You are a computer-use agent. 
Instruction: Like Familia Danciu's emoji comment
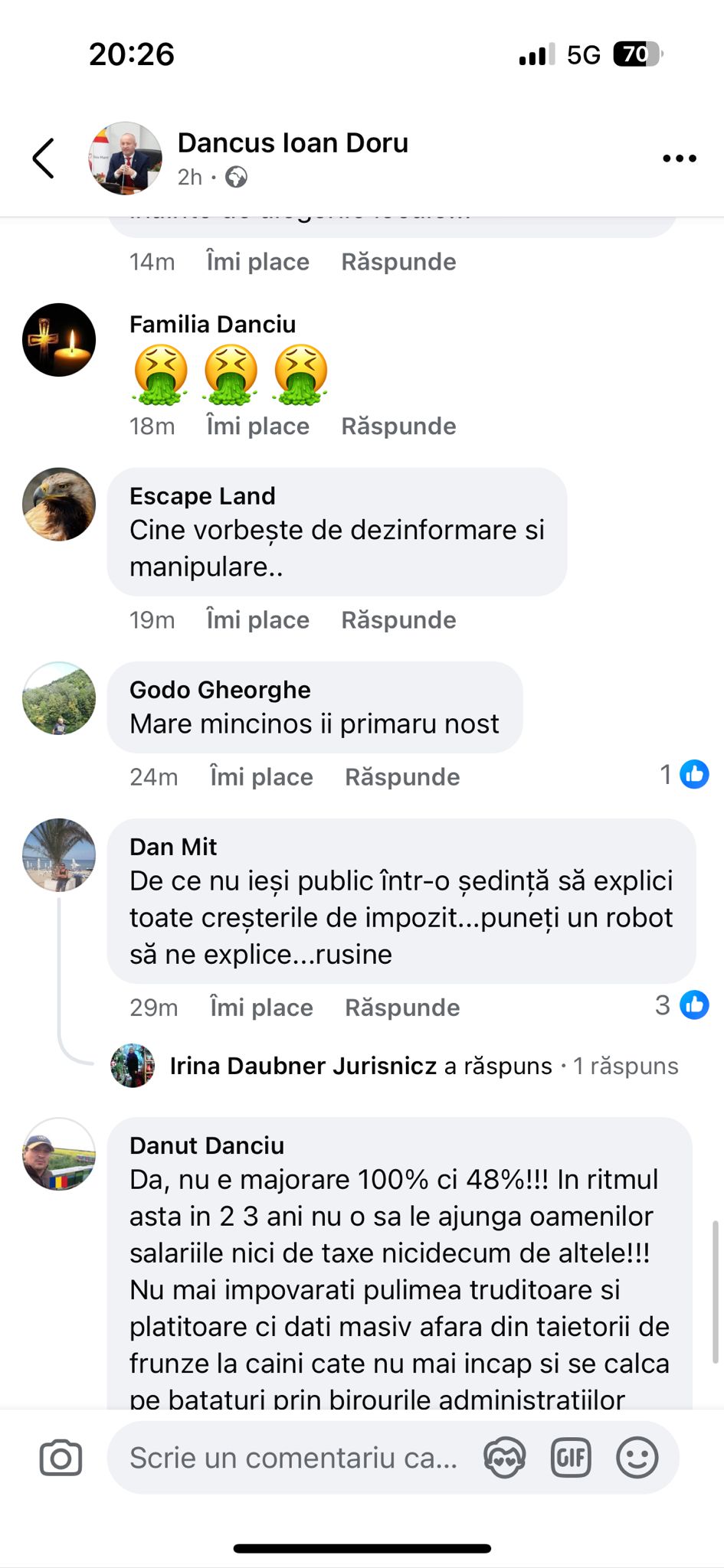coord(257,426)
